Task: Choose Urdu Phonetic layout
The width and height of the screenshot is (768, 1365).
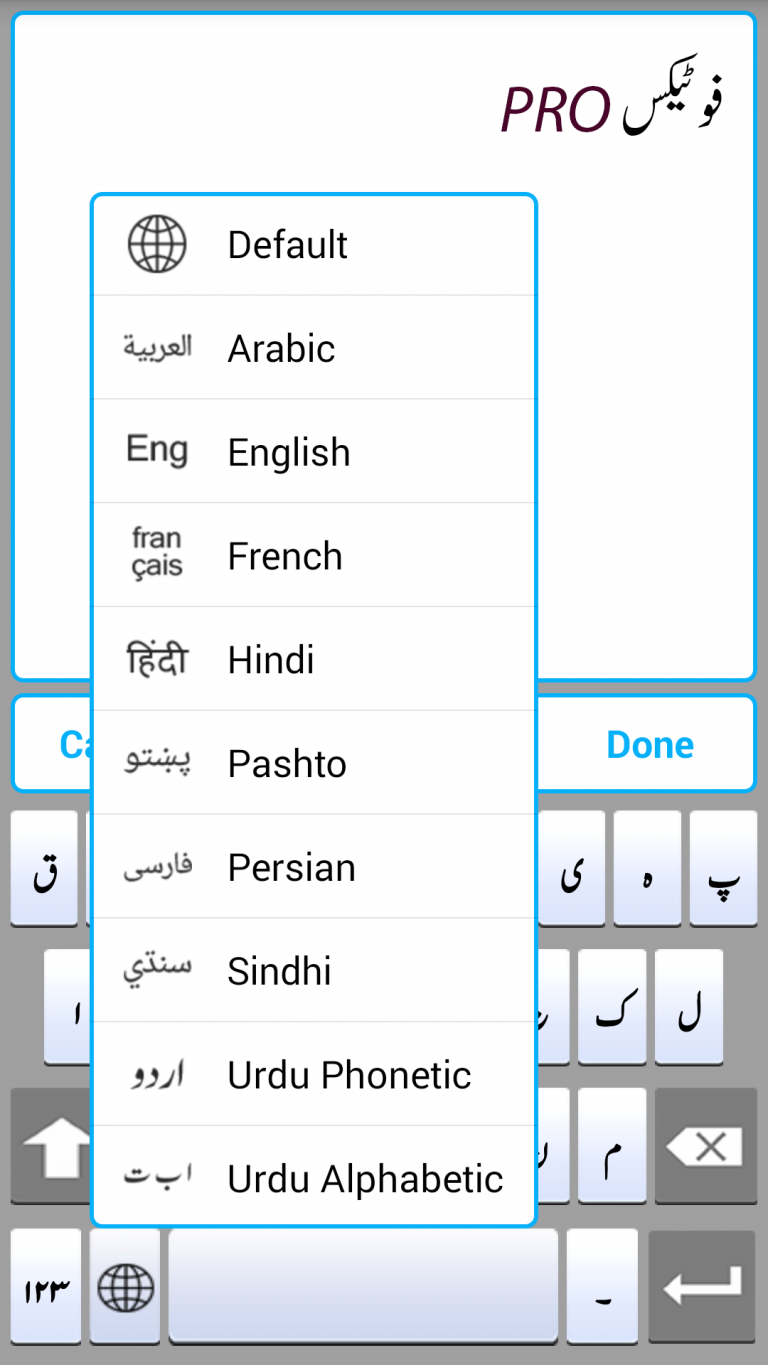Action: (x=314, y=1075)
